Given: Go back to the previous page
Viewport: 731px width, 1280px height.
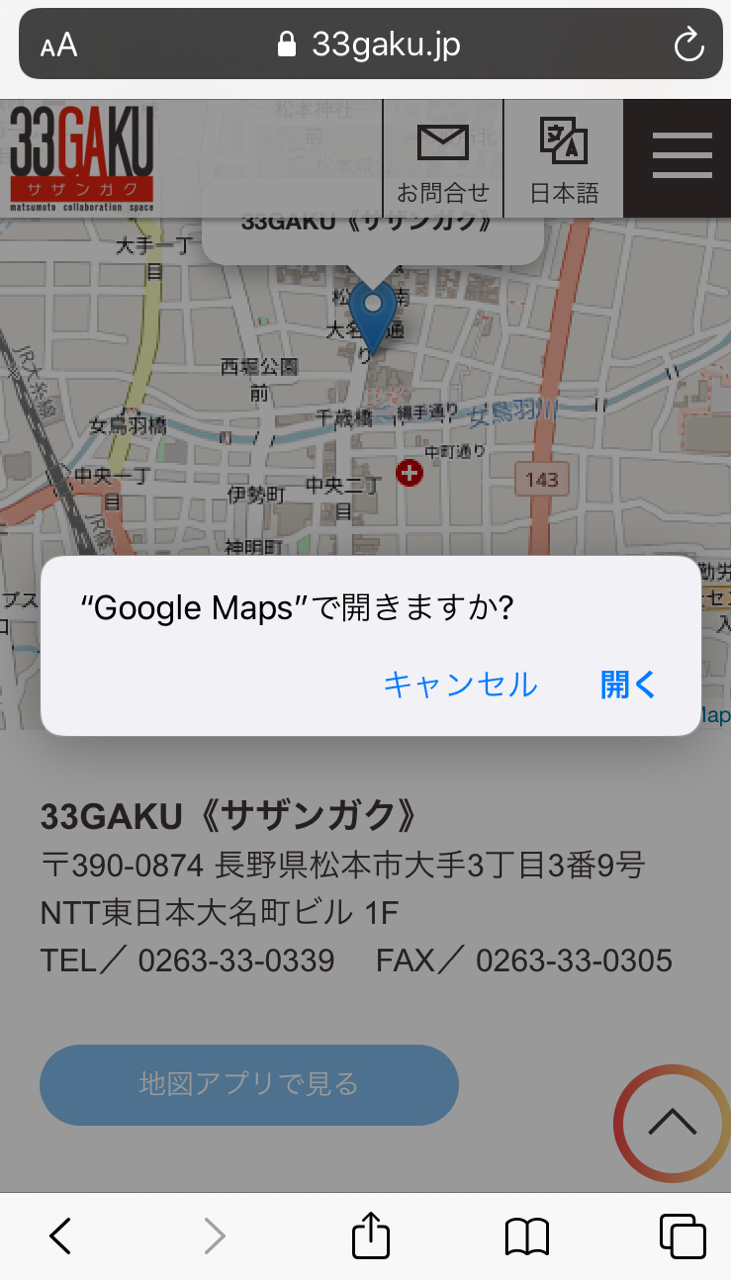Looking at the screenshot, I should (x=61, y=1237).
